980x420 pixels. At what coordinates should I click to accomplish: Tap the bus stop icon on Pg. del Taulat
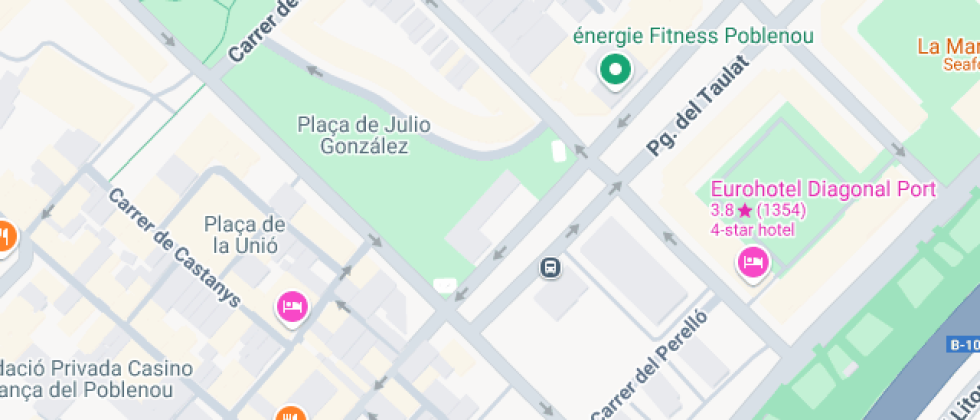click(x=550, y=267)
